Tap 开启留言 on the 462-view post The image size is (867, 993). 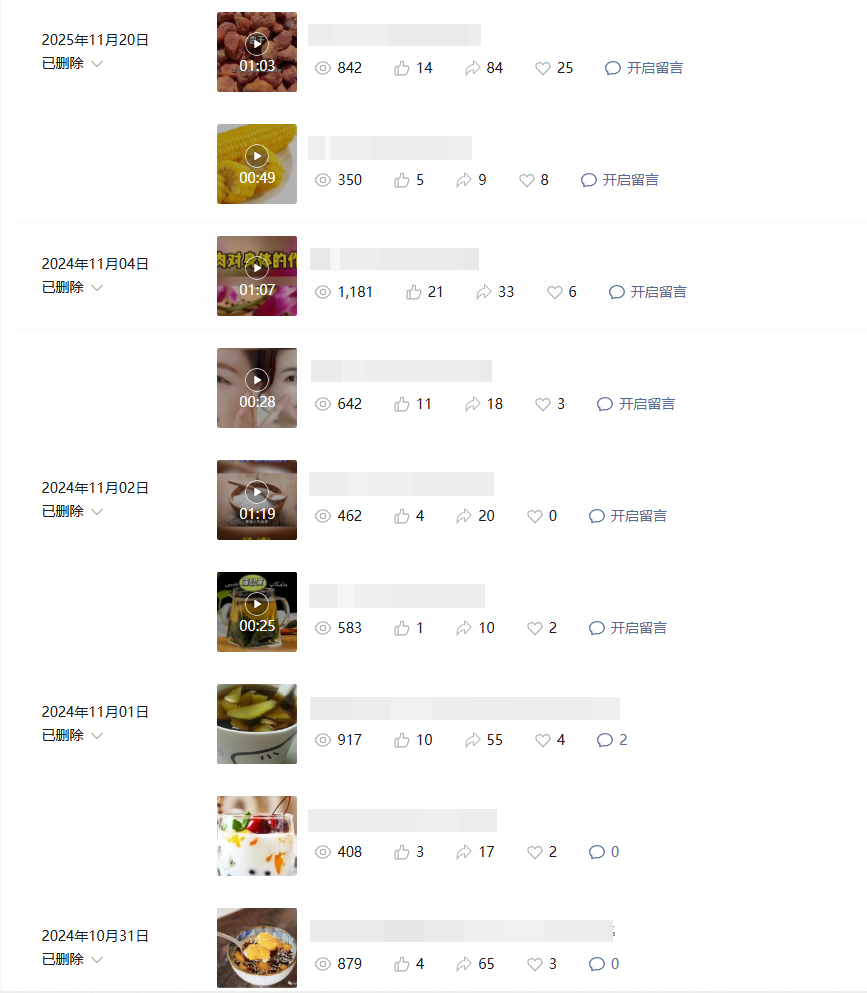(x=629, y=516)
